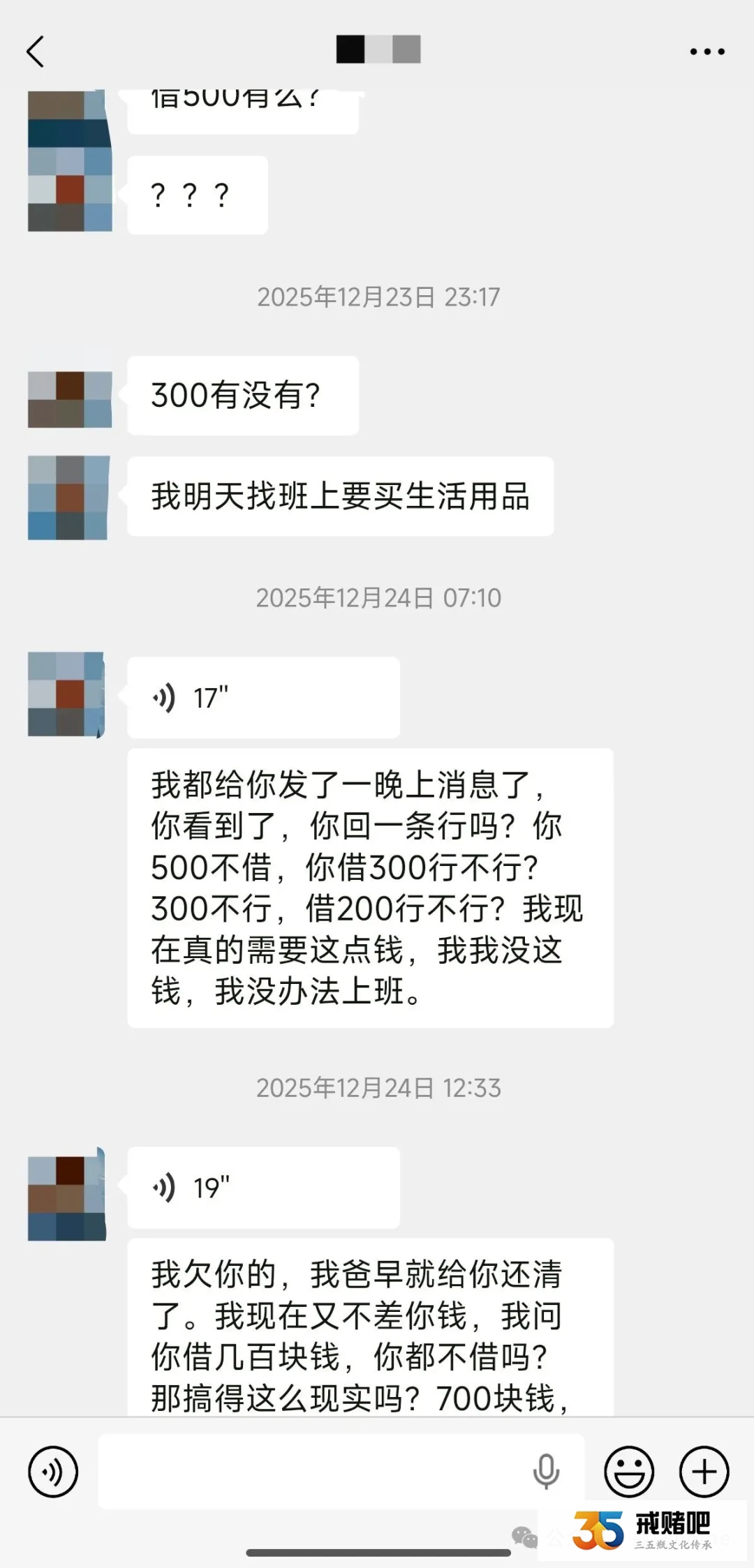Tap the "？？？" message bubble
The width and height of the screenshot is (754, 1568).
click(x=198, y=194)
